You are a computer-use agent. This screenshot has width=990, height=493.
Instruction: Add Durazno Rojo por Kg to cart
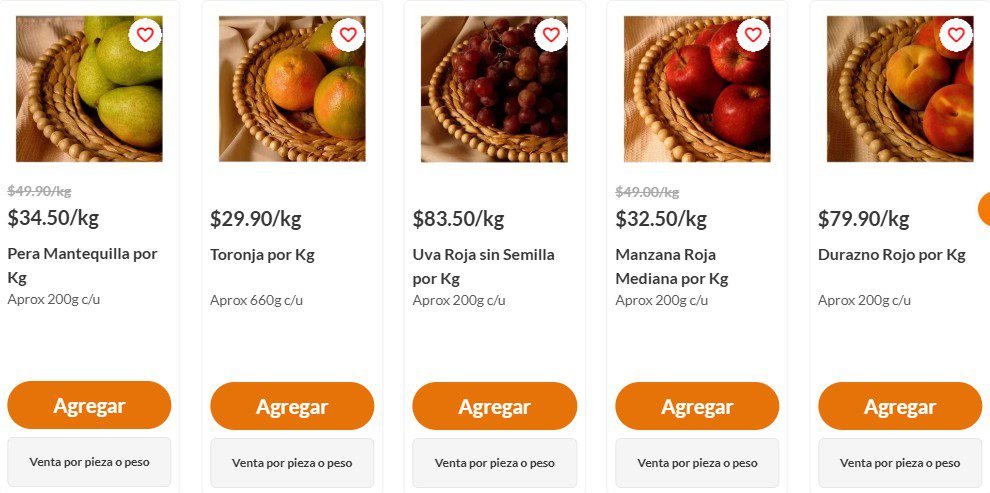click(x=899, y=407)
